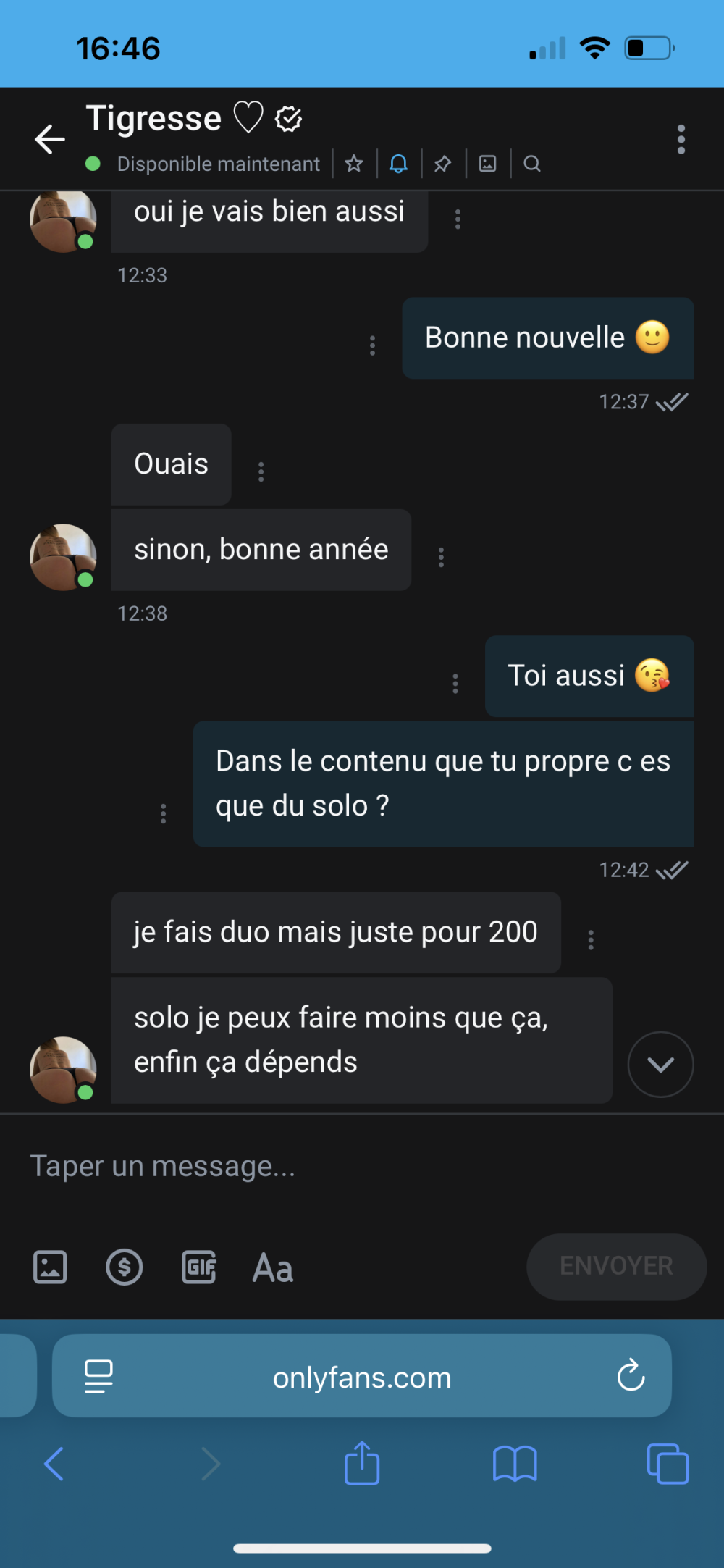Attach a photo to the message
The image size is (724, 1568).
(x=50, y=1267)
